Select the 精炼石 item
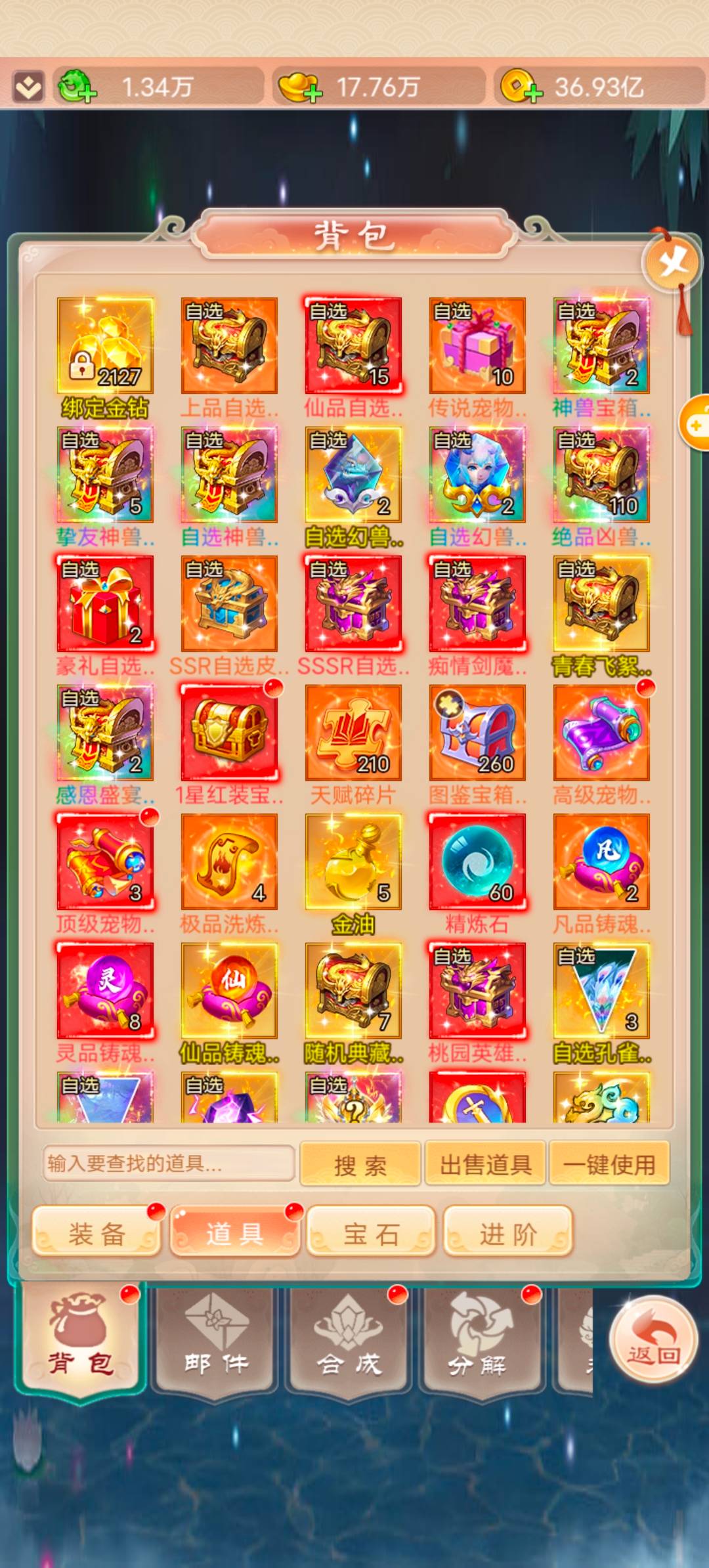Image resolution: width=709 pixels, height=1568 pixels. (477, 861)
